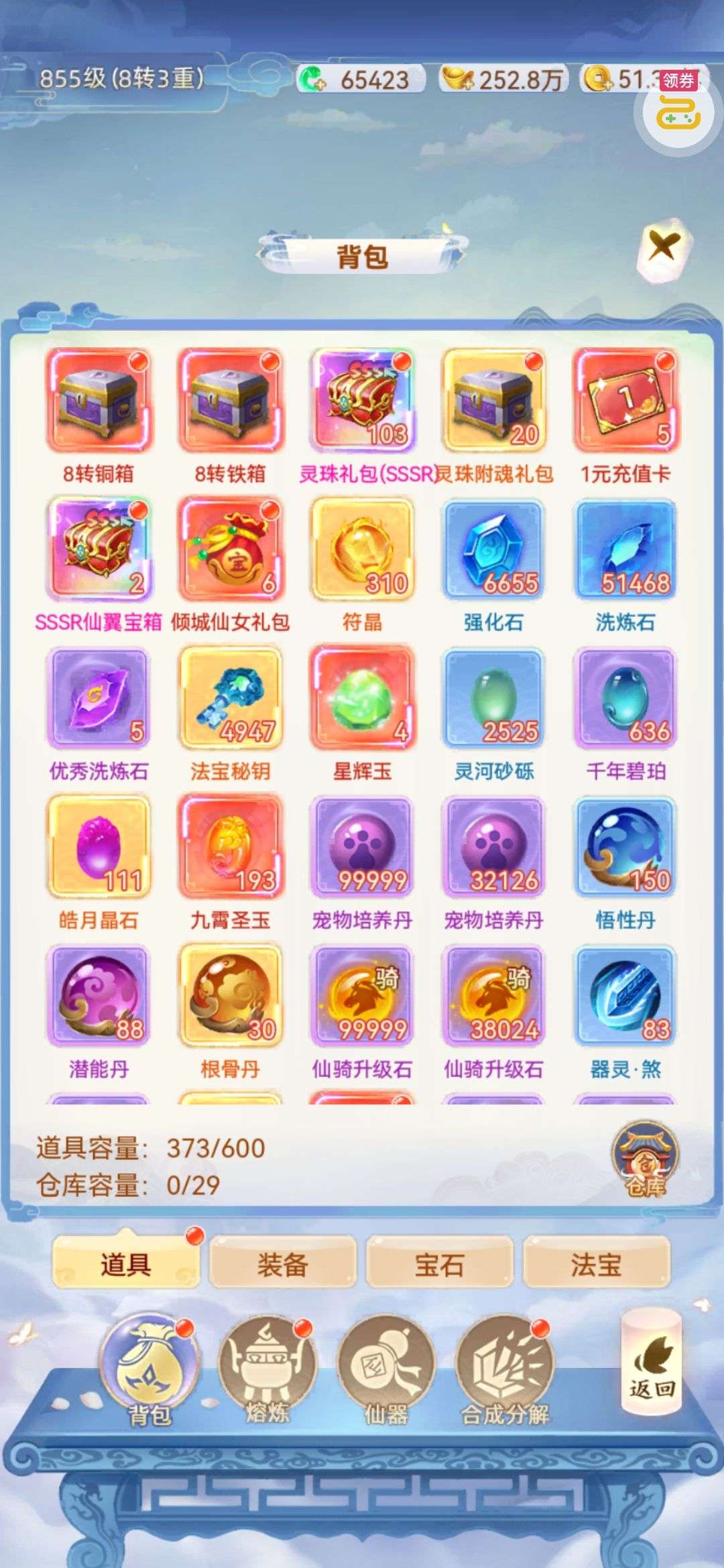Screen dimensions: 724x1568
Task: Select the 1元充值卡 item
Action: tap(625, 400)
